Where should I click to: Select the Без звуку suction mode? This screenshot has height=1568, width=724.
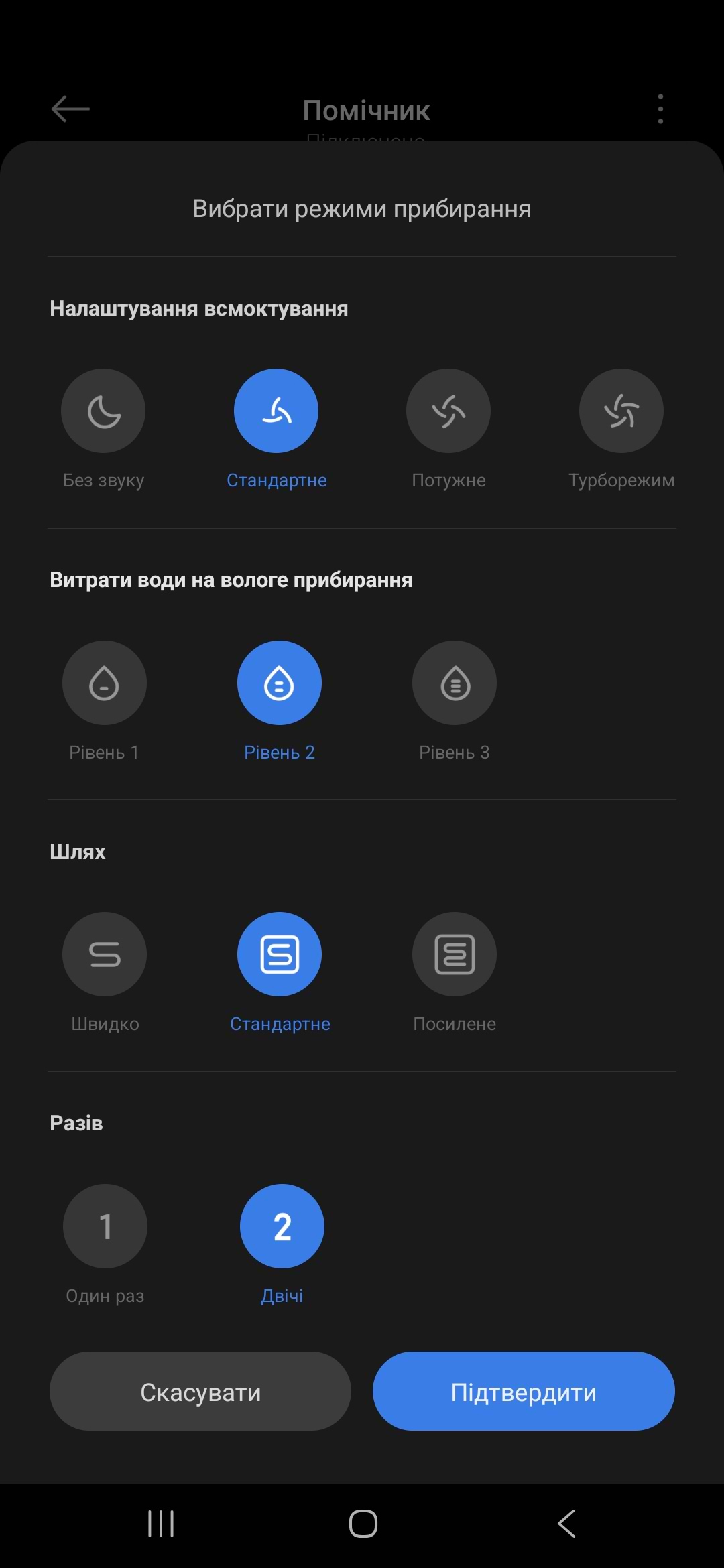(x=103, y=411)
